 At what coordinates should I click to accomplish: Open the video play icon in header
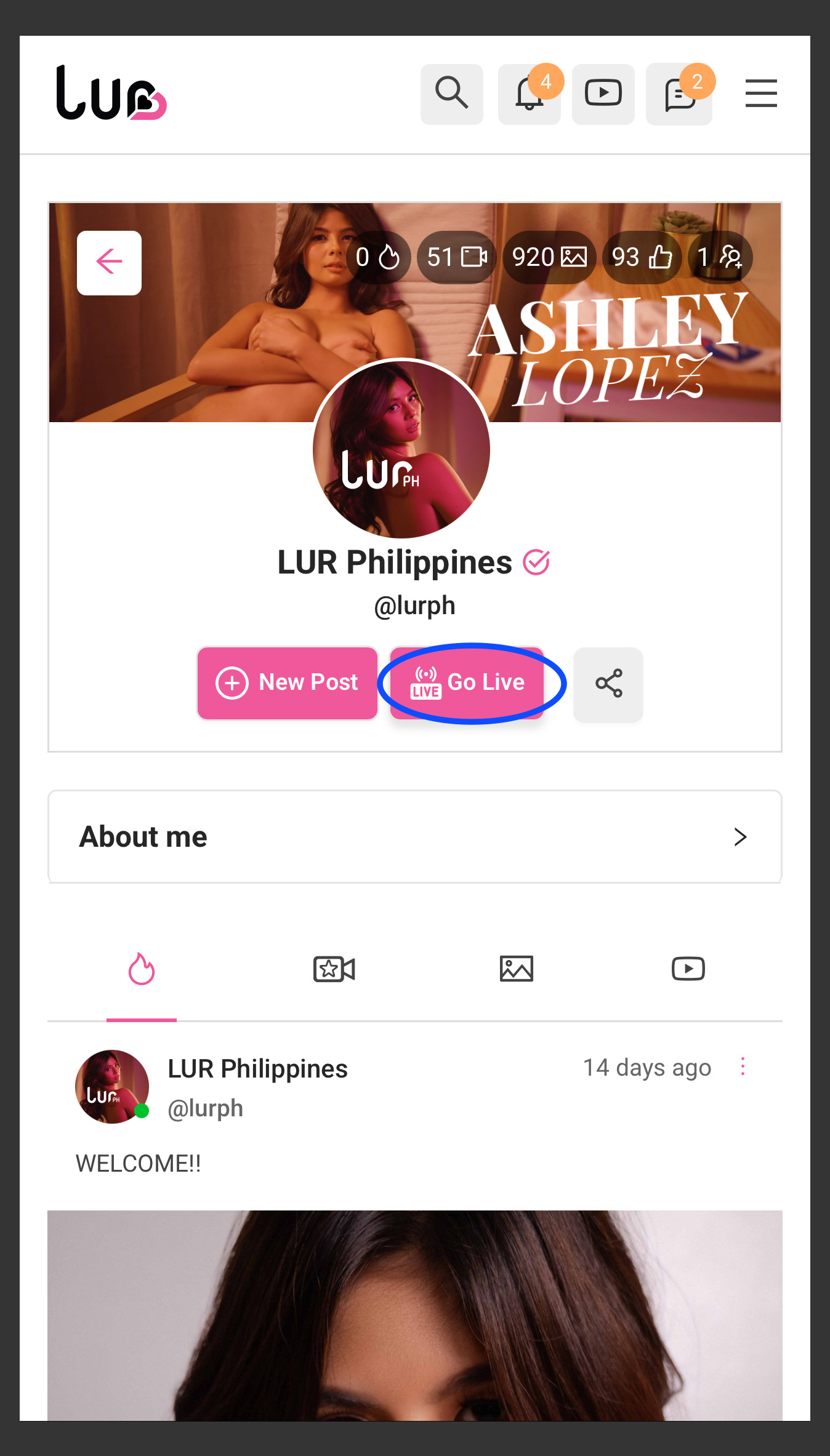click(x=603, y=94)
